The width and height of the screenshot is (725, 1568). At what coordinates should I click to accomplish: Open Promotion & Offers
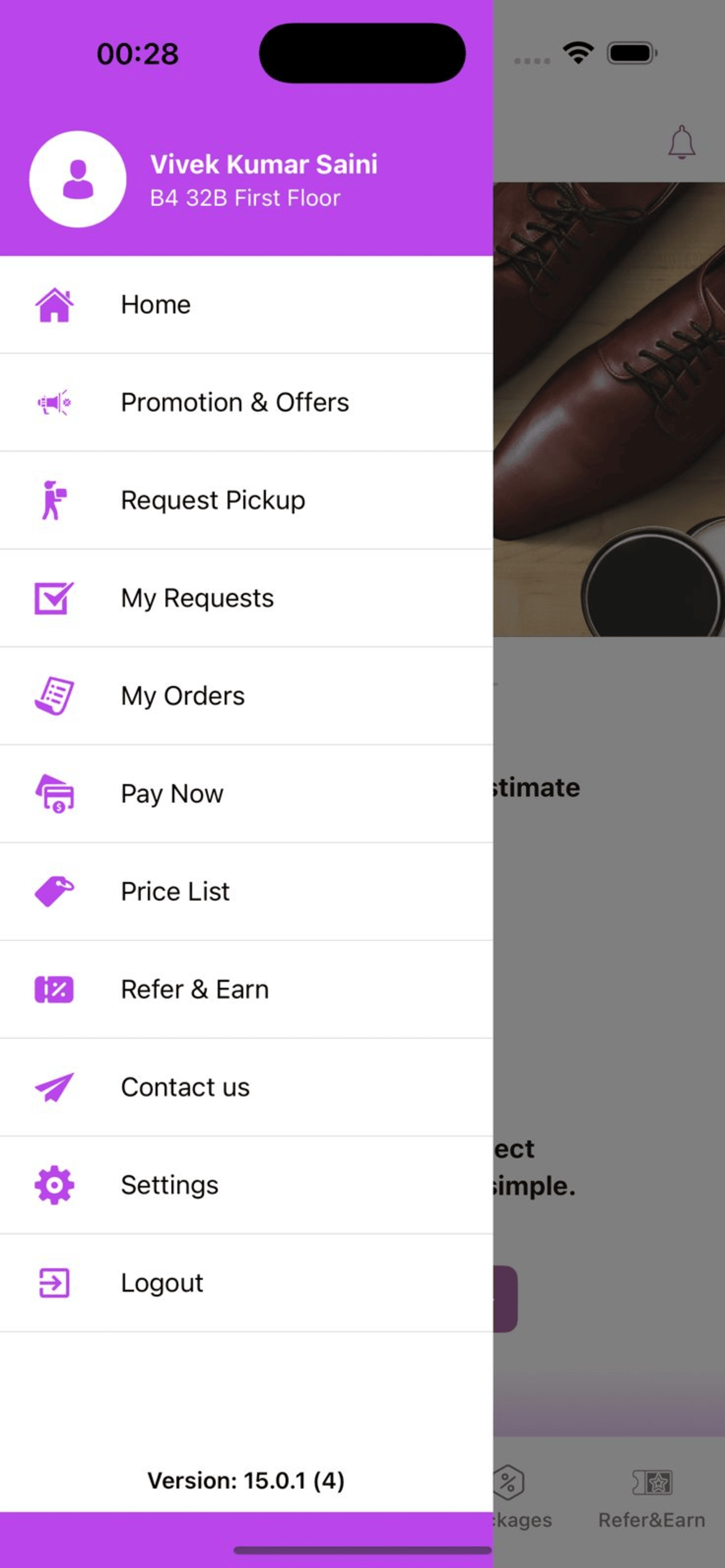(246, 402)
